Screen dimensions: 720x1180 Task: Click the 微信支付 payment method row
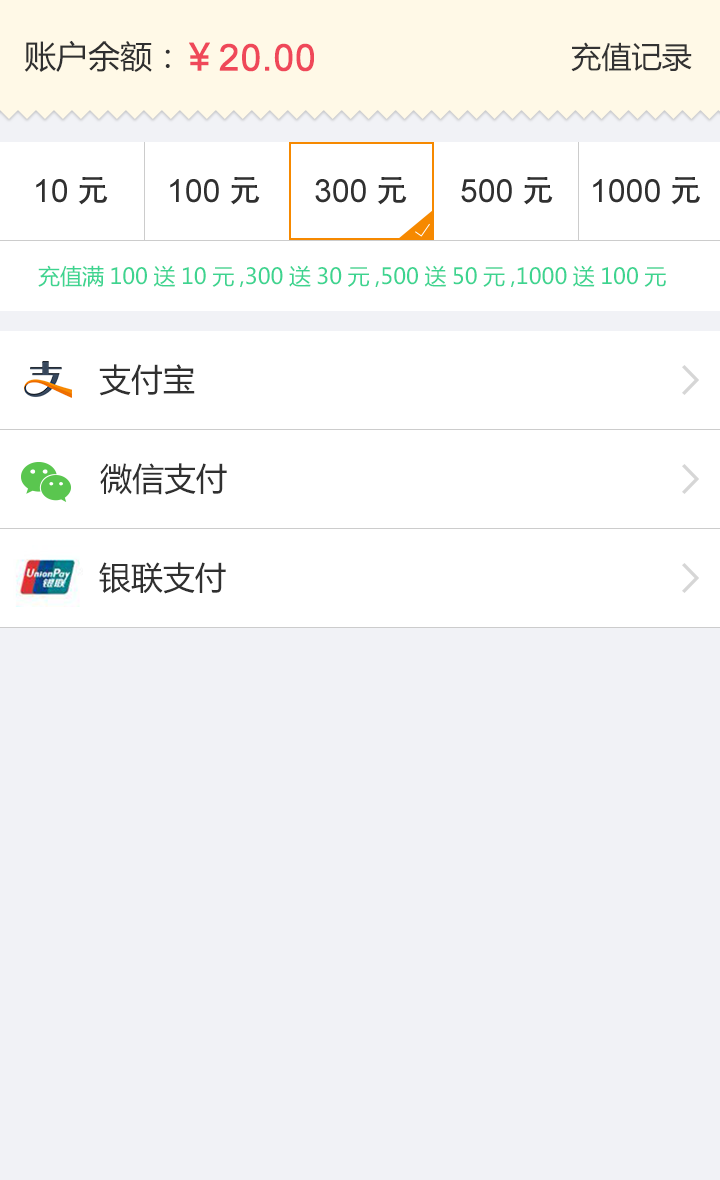pyautogui.click(x=360, y=480)
